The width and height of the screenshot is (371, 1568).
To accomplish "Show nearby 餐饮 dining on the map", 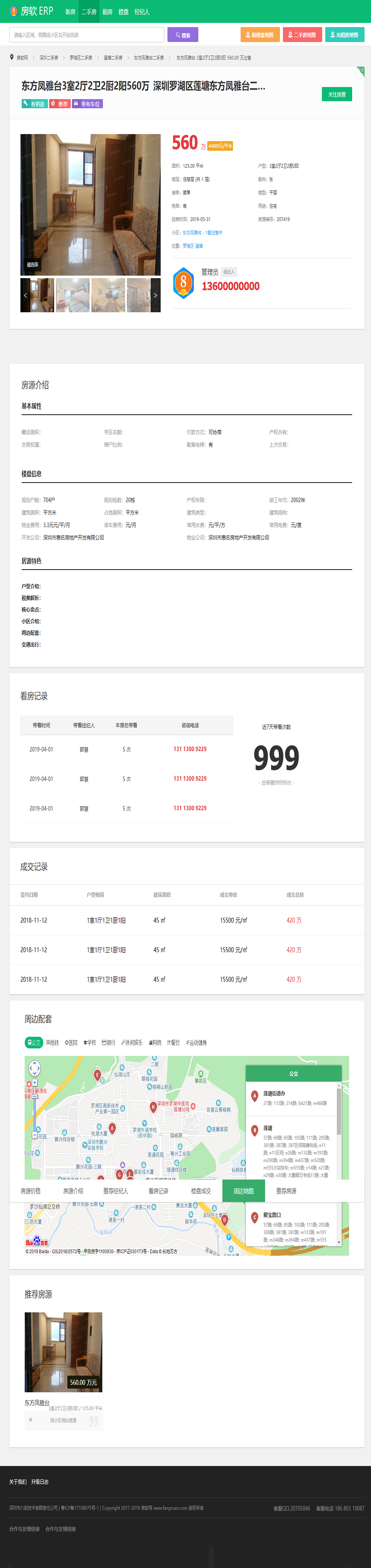I will [174, 1043].
